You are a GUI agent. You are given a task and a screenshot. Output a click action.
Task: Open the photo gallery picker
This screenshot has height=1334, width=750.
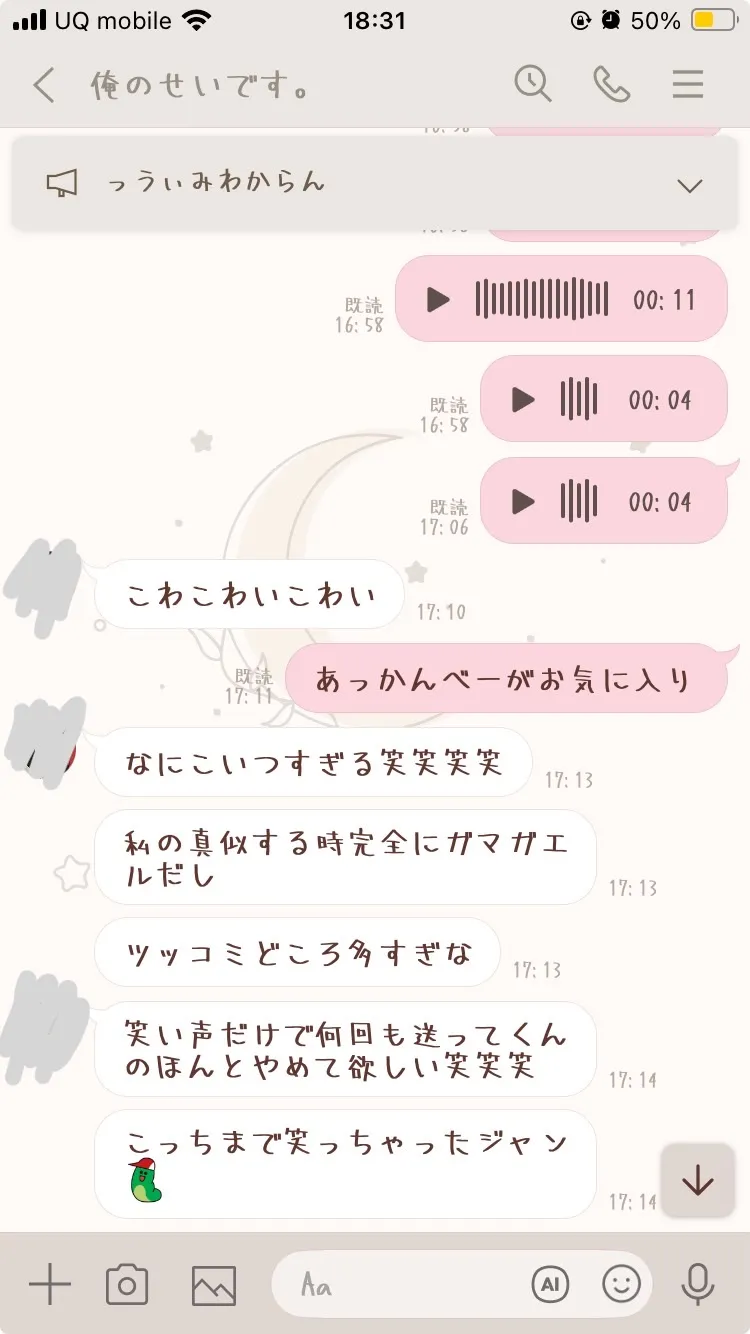[214, 1284]
